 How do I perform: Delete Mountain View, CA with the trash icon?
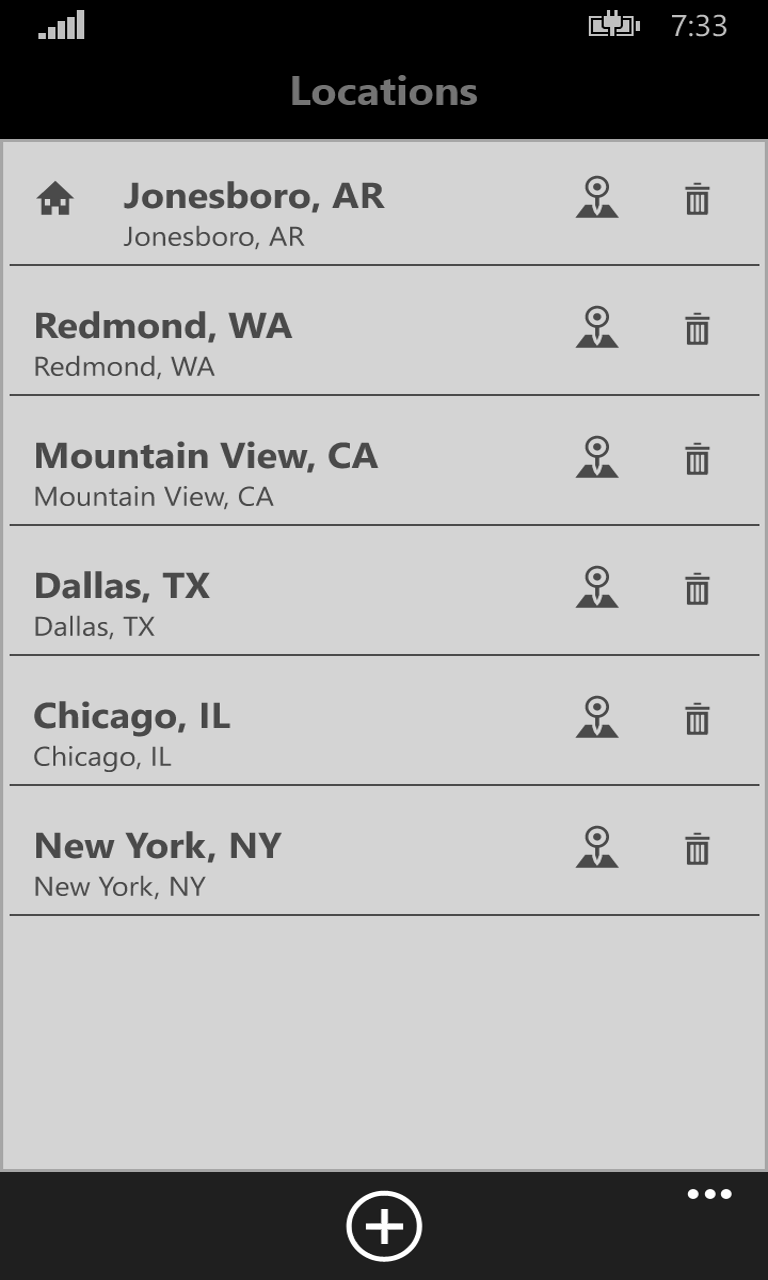[697, 459]
